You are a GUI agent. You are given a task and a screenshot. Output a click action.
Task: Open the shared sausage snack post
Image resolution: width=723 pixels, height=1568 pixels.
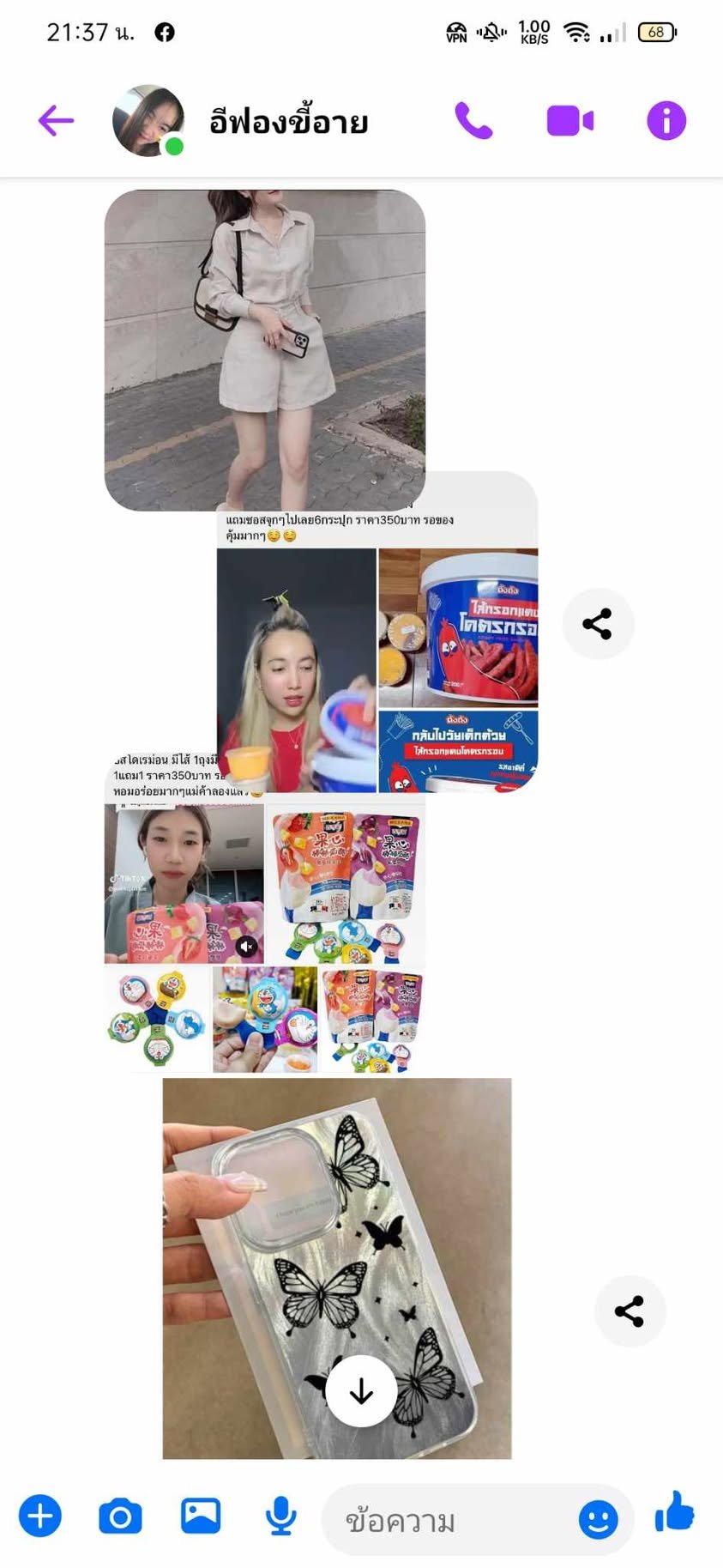click(377, 632)
